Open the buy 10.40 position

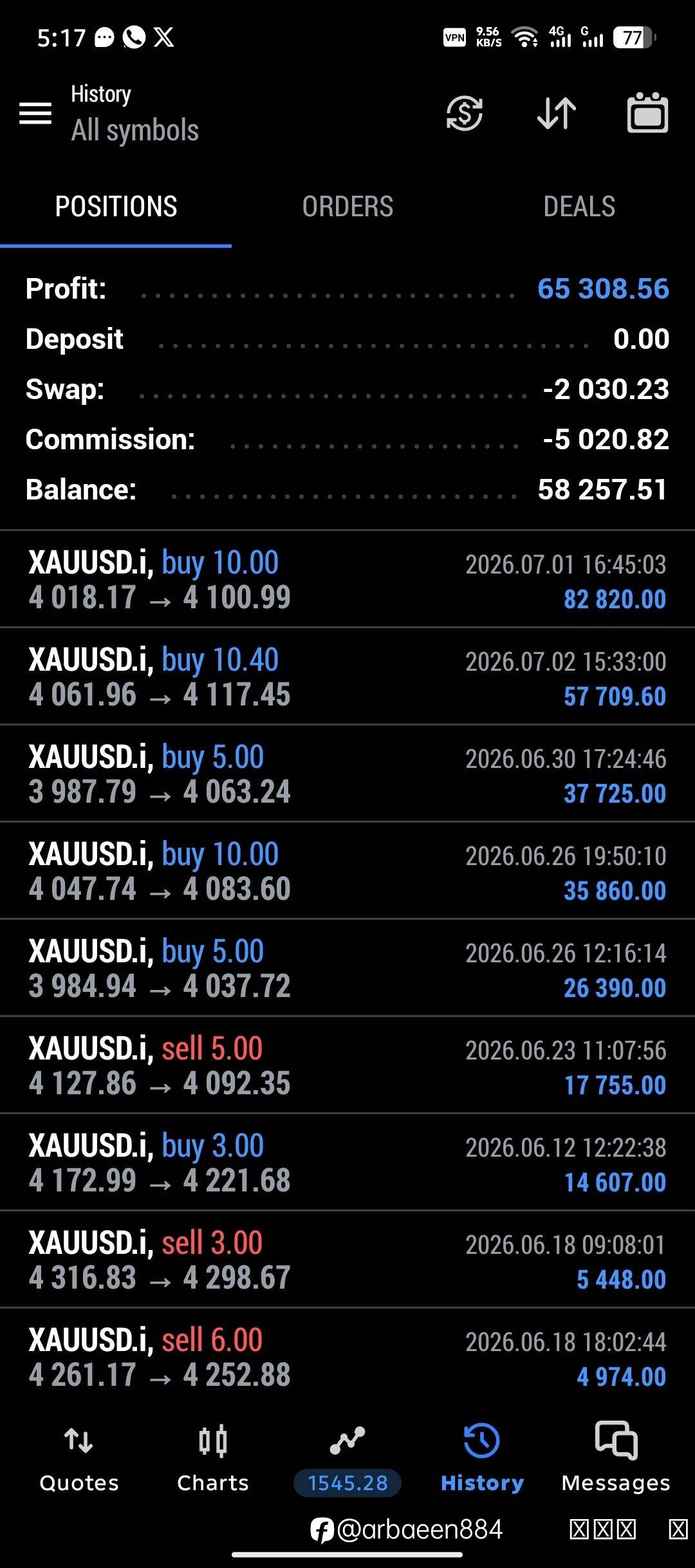coord(347,677)
